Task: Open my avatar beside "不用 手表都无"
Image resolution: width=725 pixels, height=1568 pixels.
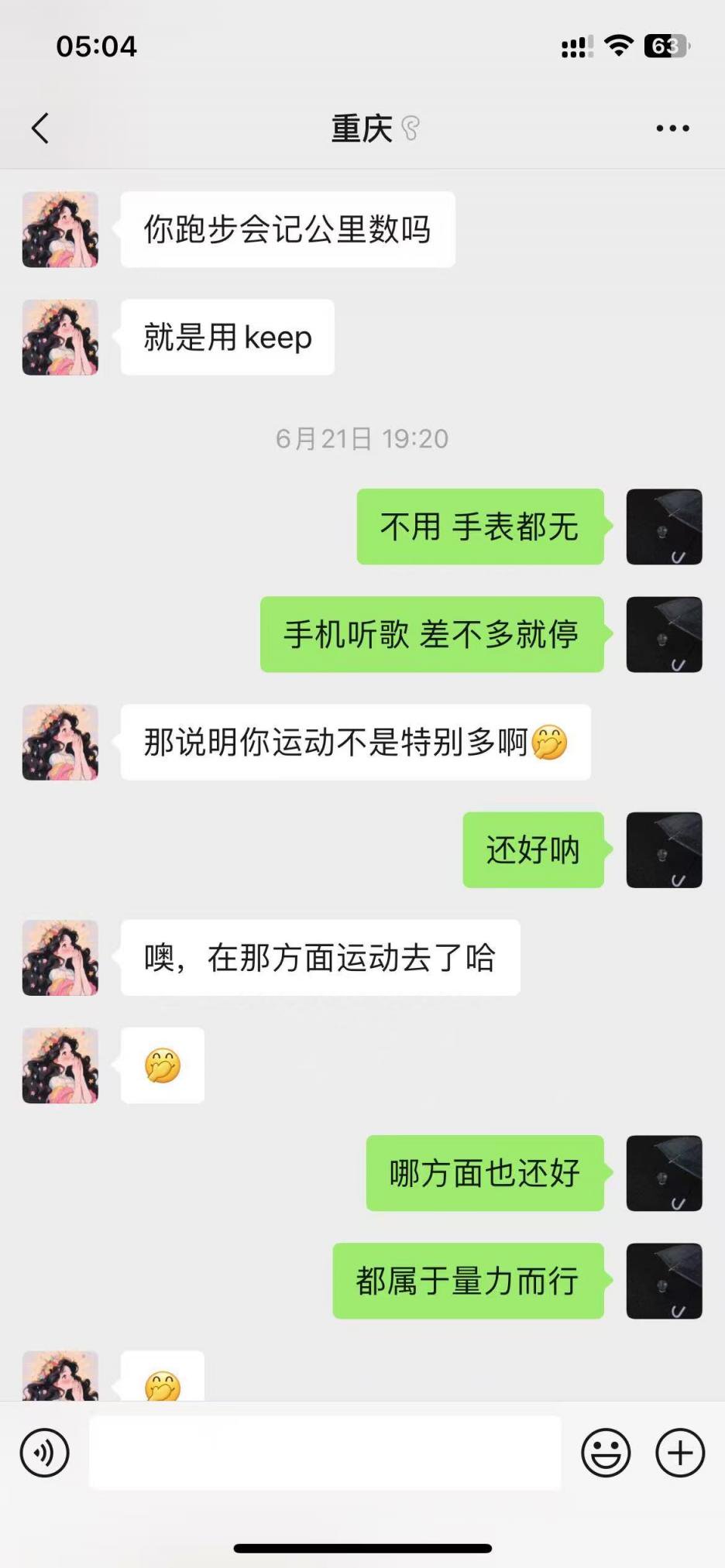Action: click(664, 527)
